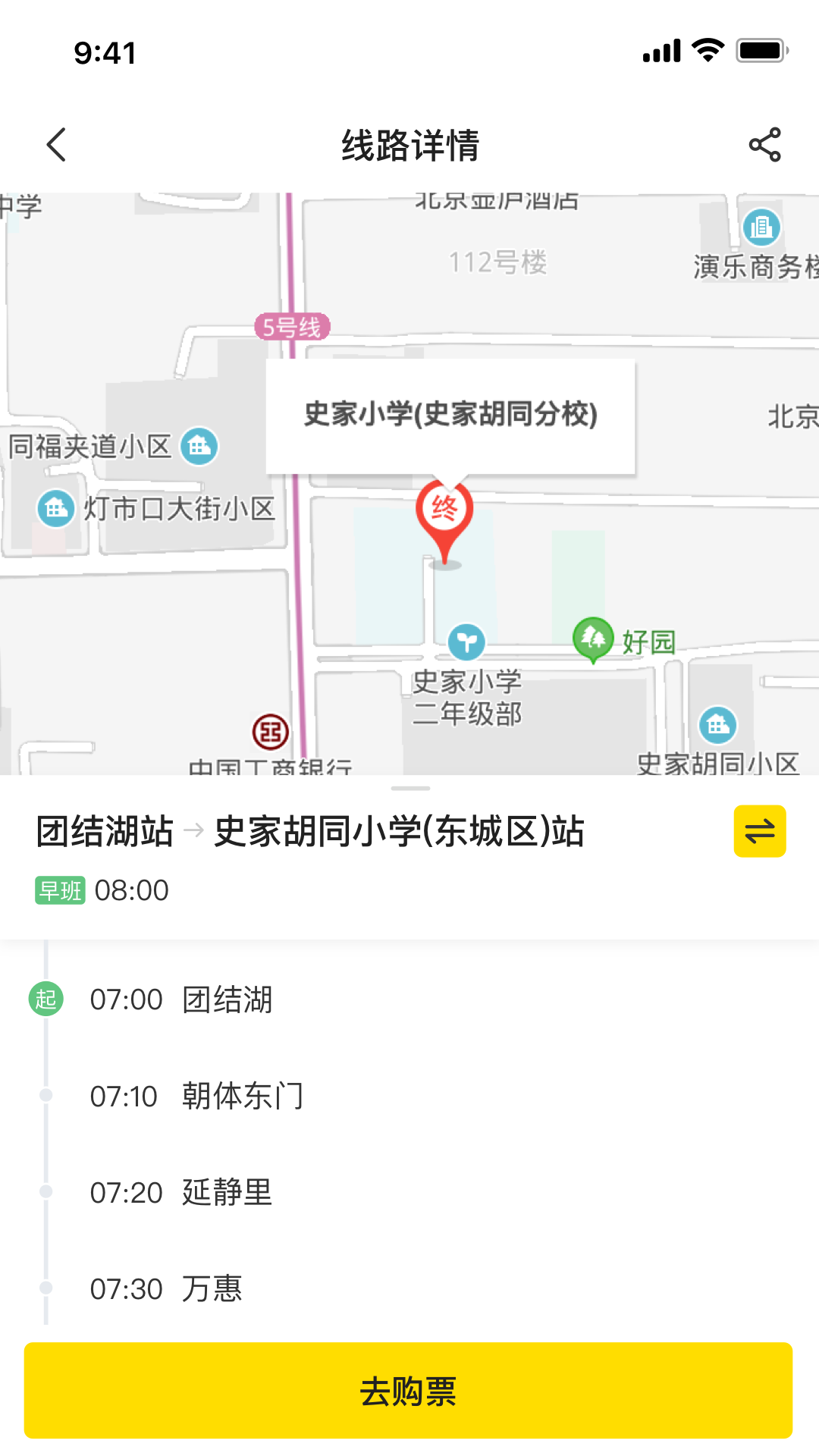The width and height of the screenshot is (819, 1456).
Task: Select the 中国工商银行 bank icon on map
Action: [x=270, y=730]
